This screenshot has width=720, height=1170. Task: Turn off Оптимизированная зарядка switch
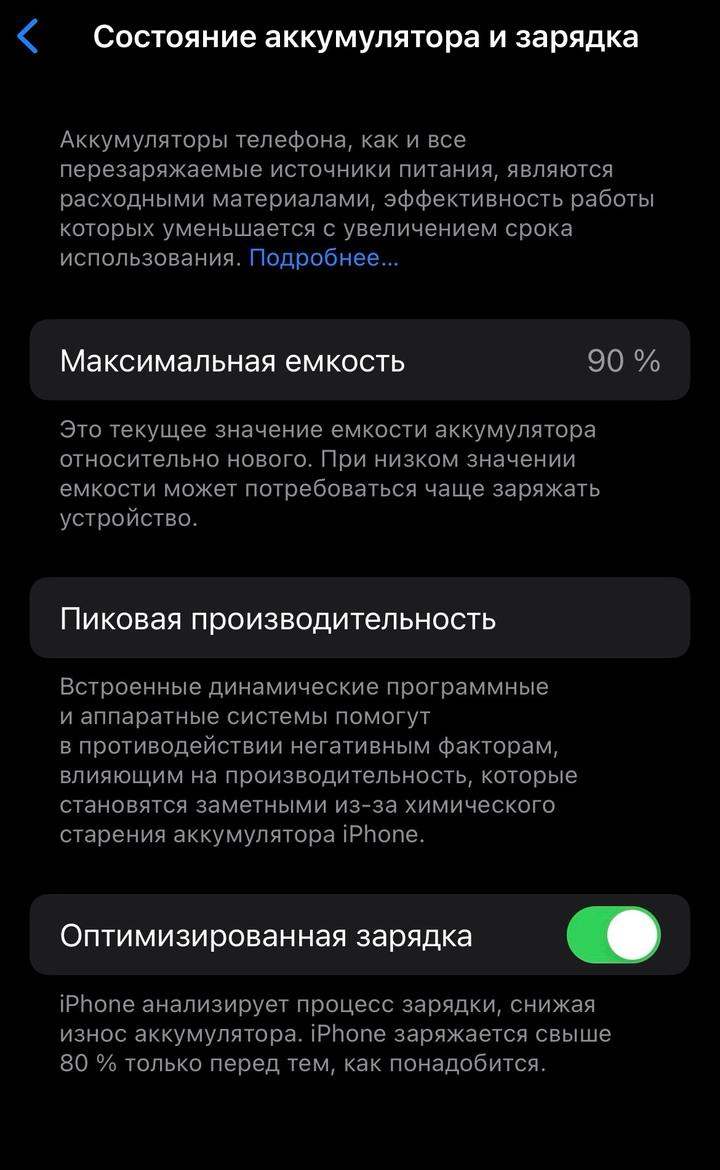613,935
